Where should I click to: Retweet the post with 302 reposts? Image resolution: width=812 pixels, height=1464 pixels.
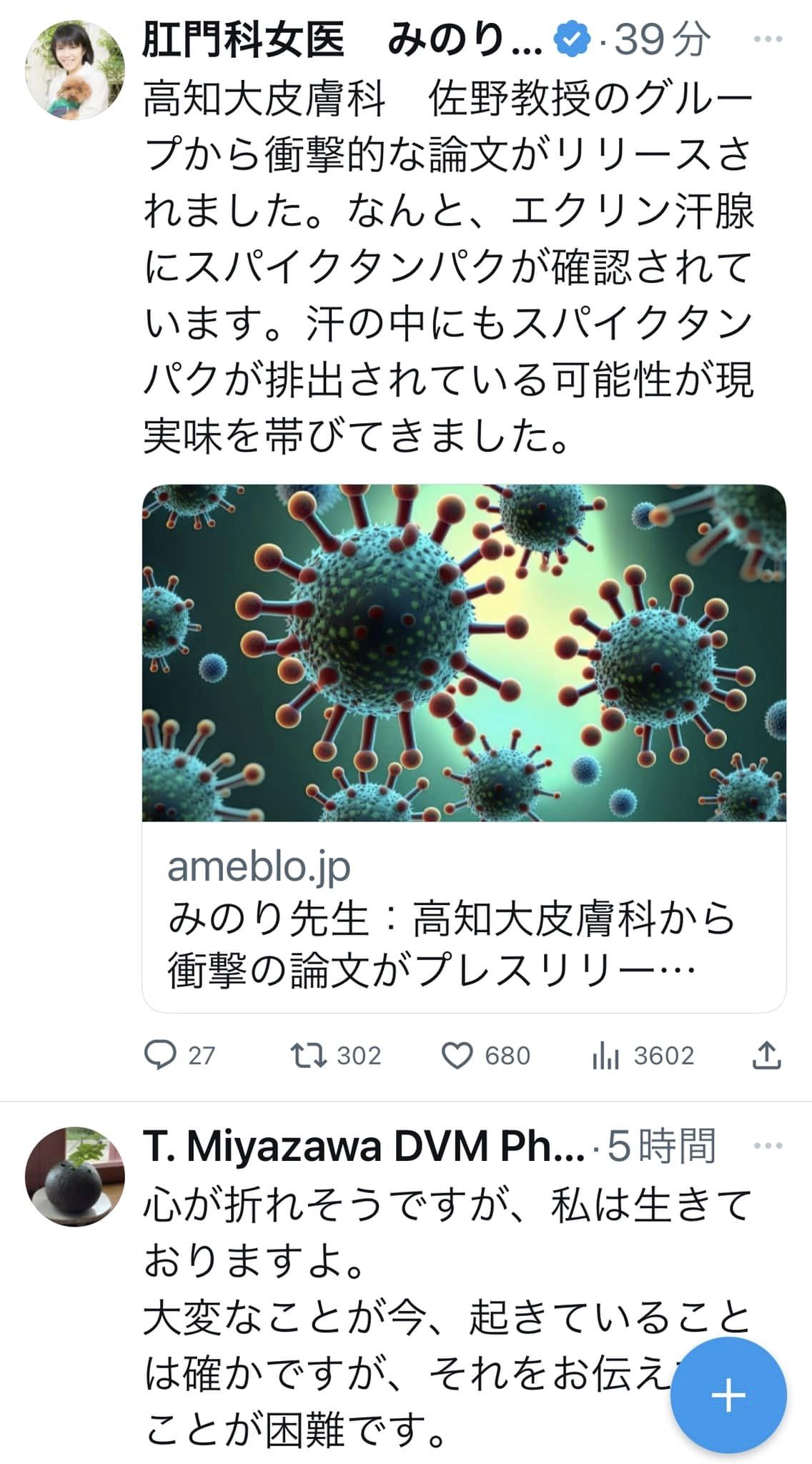coord(308,1055)
